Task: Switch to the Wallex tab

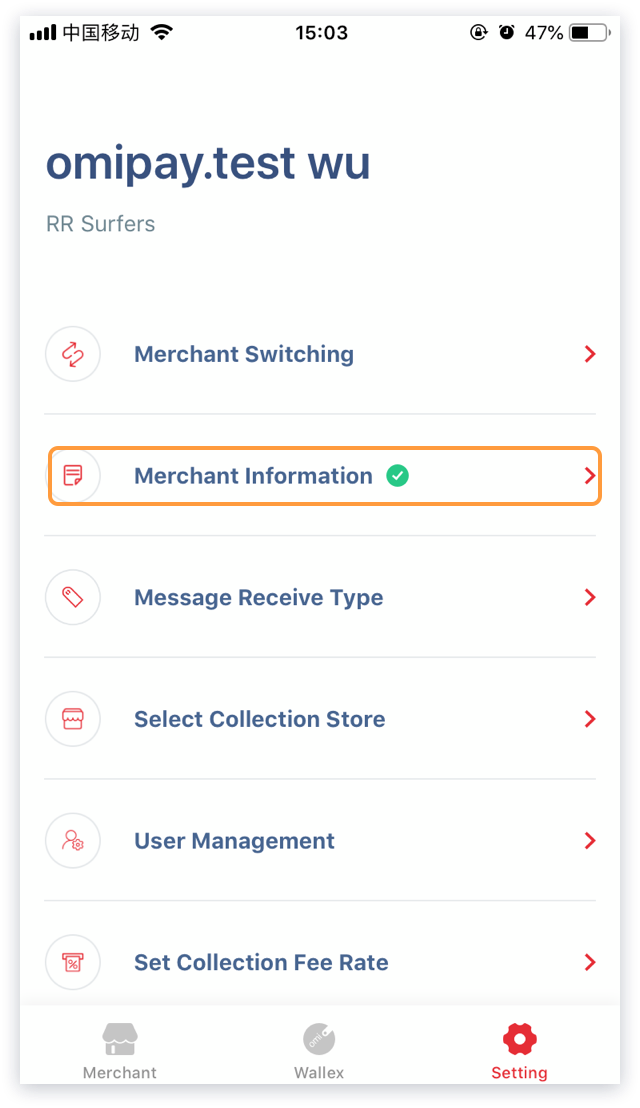Action: (319, 1050)
